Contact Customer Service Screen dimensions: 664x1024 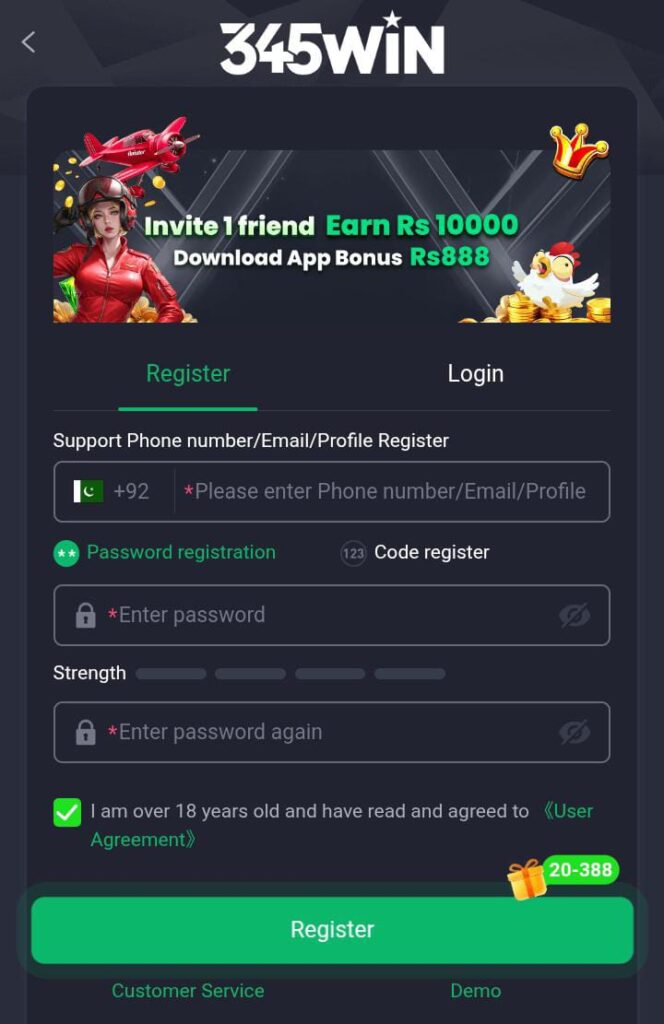pyautogui.click(x=188, y=991)
